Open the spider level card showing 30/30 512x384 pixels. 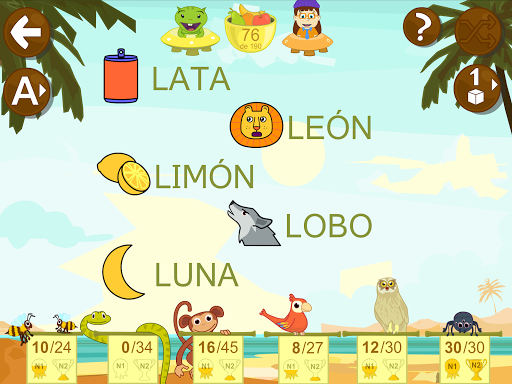tap(465, 359)
